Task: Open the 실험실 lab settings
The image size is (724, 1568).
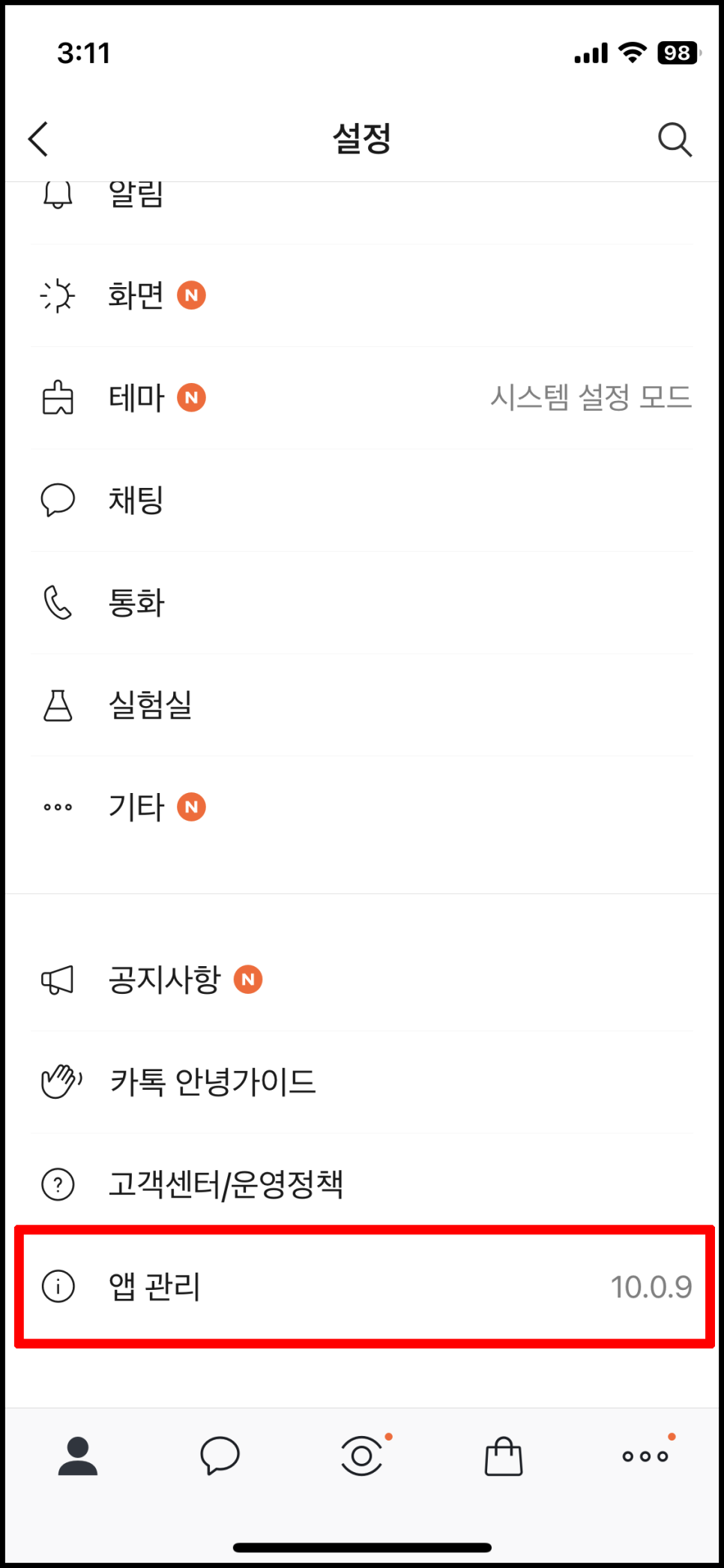Action: 362,705
